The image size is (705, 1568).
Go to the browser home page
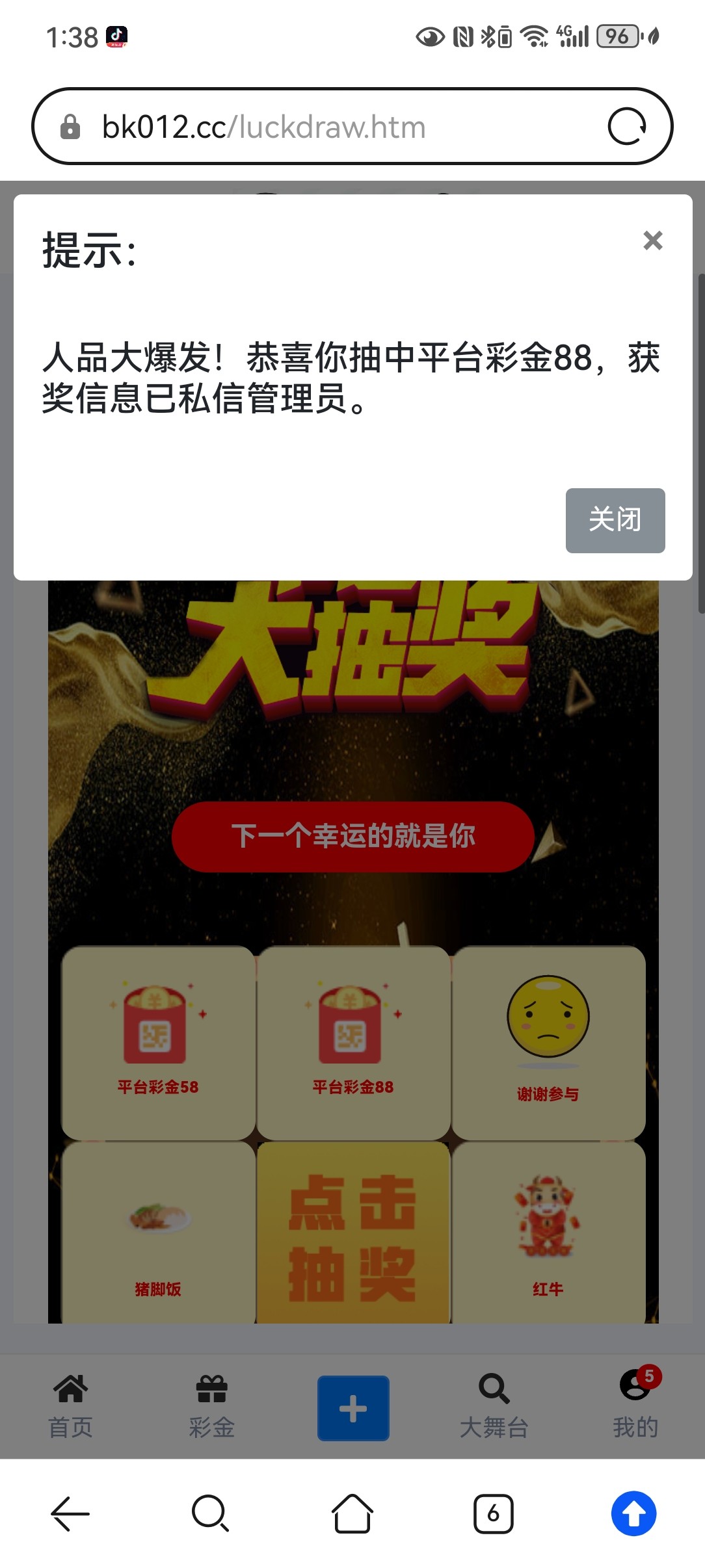352,1513
